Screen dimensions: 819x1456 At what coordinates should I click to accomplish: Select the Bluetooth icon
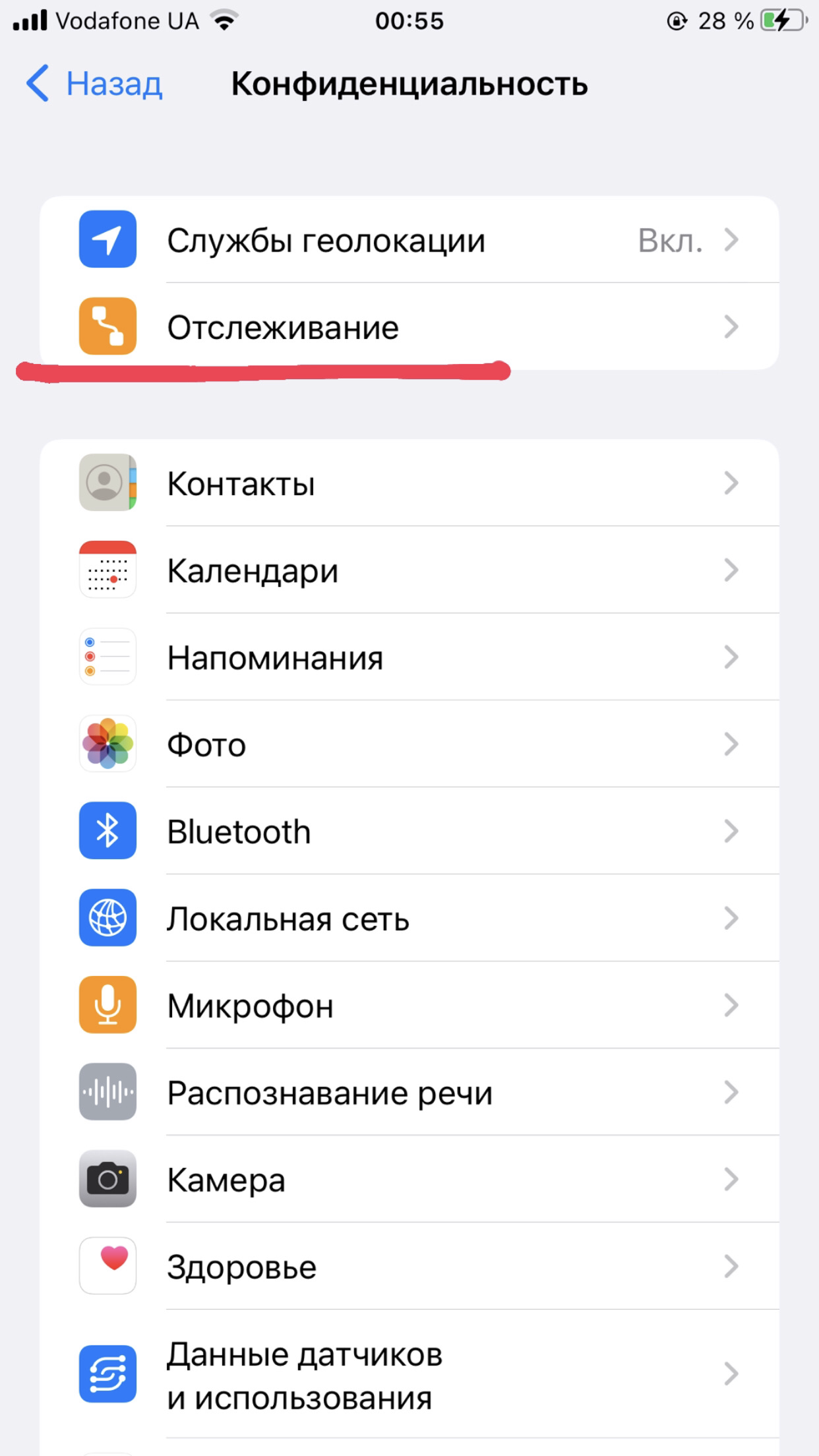point(107,832)
